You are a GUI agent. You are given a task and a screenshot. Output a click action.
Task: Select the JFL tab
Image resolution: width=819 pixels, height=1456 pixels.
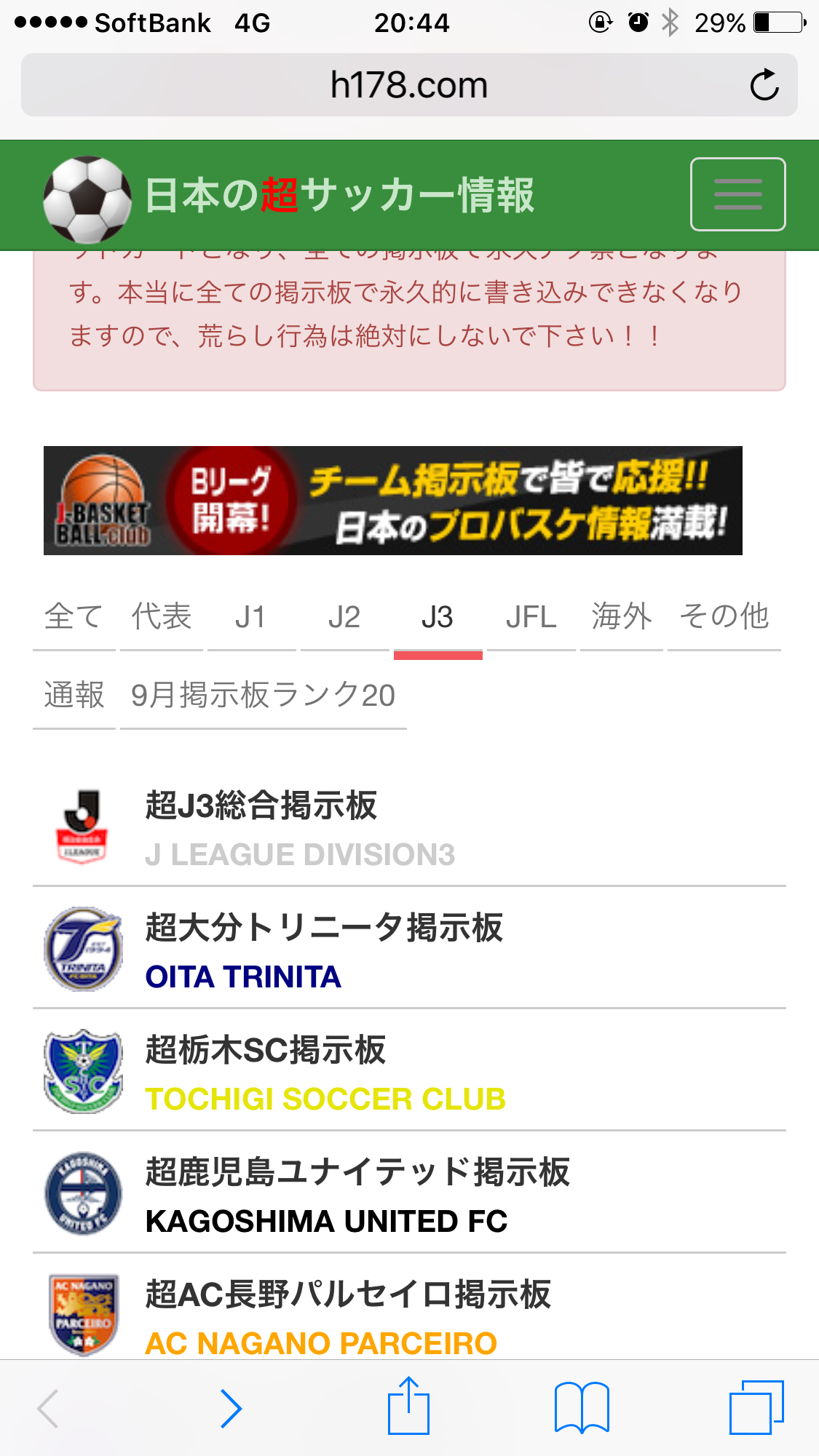coord(531,617)
